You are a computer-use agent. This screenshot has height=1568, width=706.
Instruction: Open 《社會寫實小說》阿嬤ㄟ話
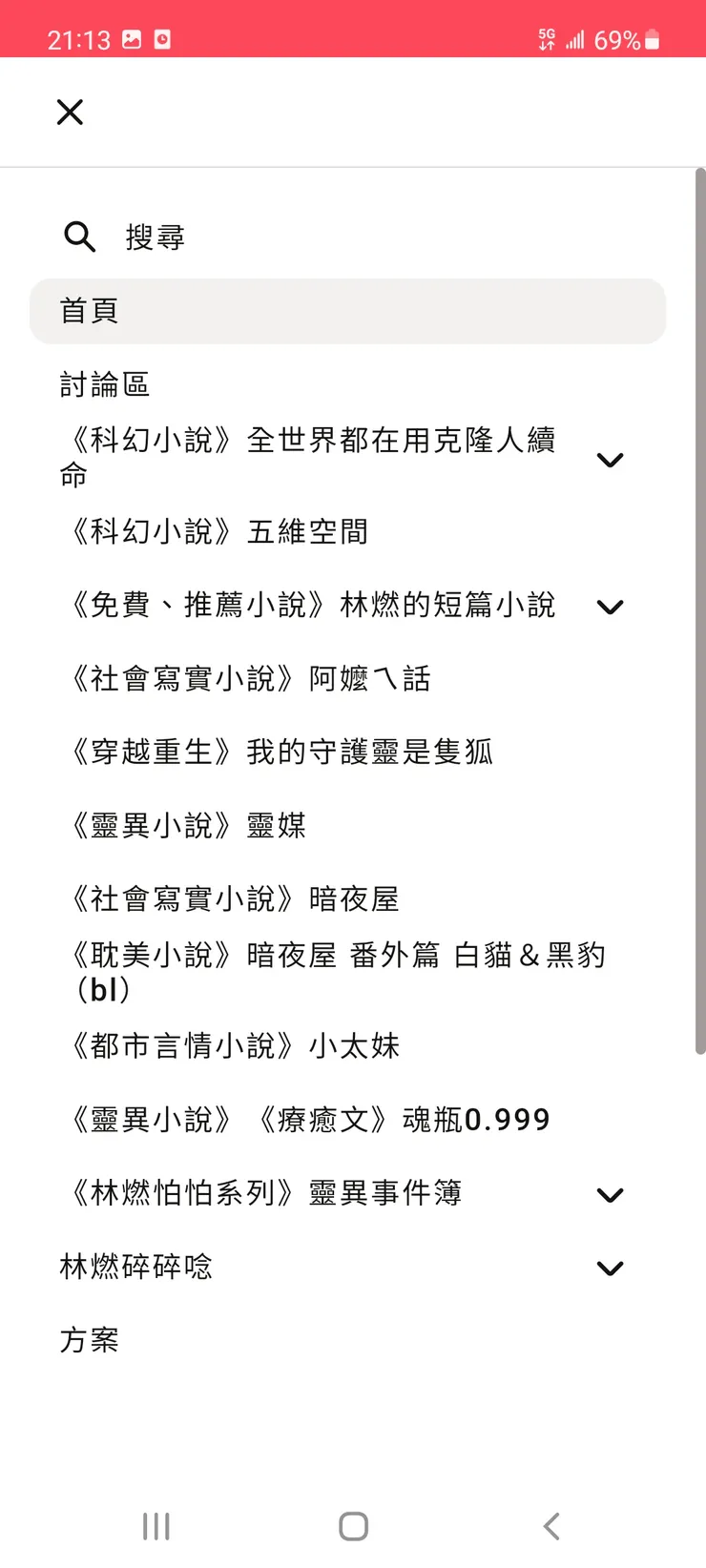coord(246,678)
